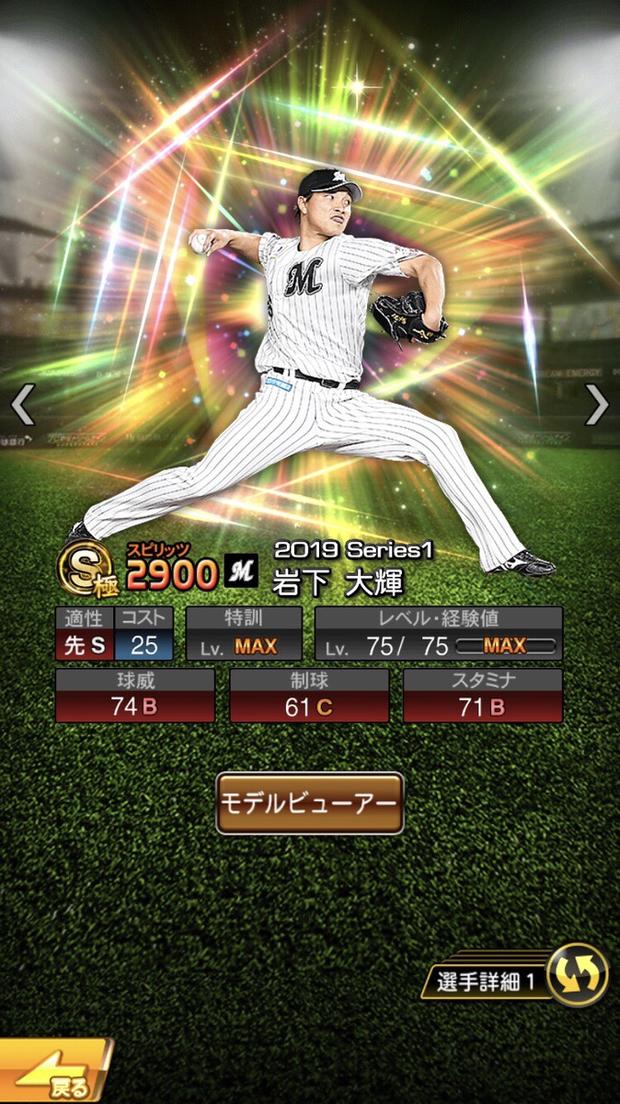Go to the next player card
The height and width of the screenshot is (1104, 620).
tap(597, 404)
